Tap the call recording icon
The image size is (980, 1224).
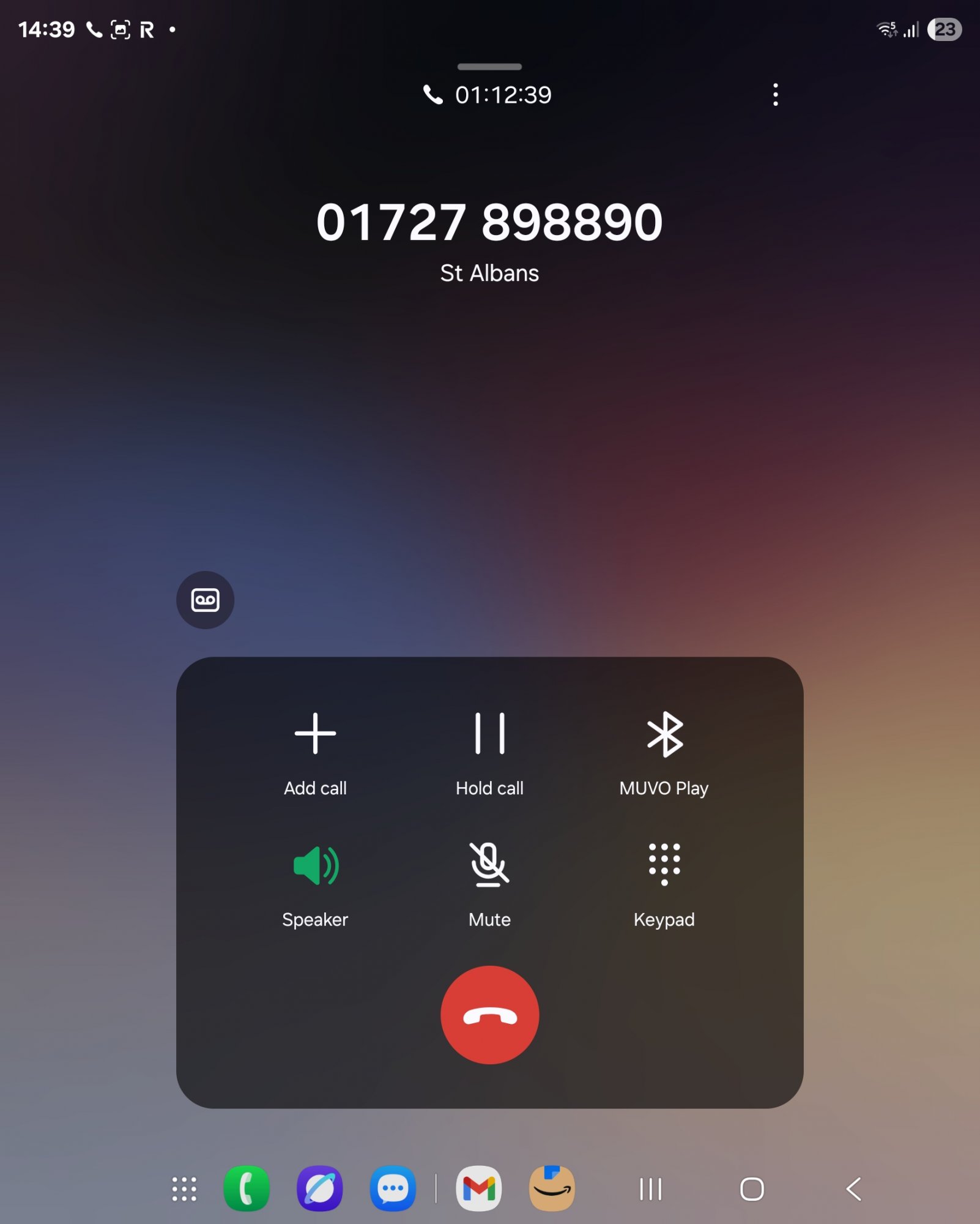pyautogui.click(x=205, y=600)
